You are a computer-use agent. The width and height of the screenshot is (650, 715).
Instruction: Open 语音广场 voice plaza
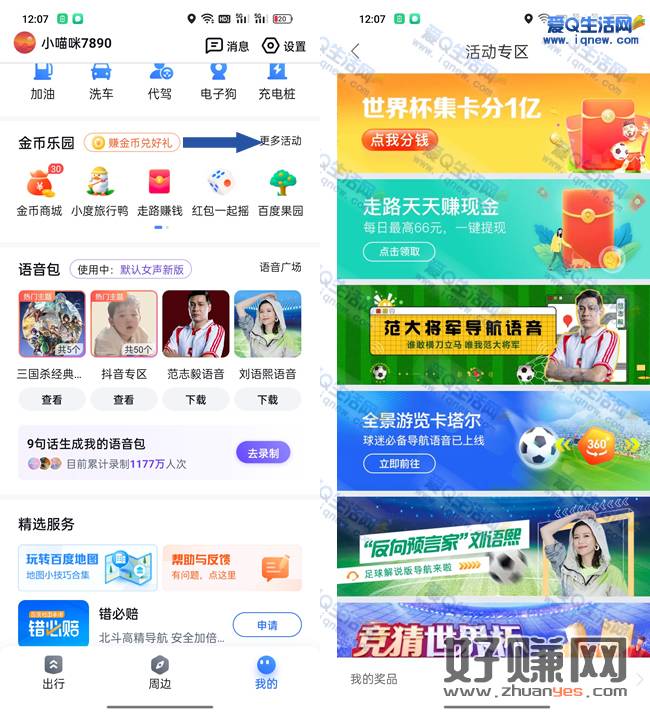280,268
